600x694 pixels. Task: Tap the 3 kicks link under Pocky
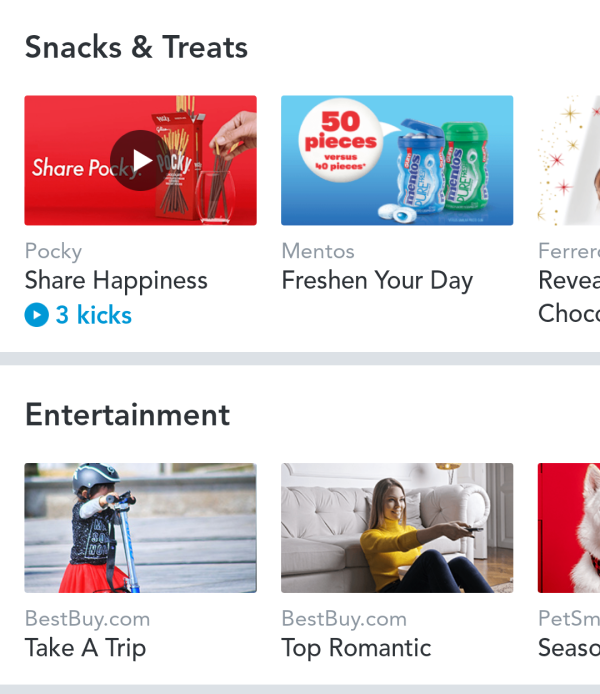[x=80, y=315]
